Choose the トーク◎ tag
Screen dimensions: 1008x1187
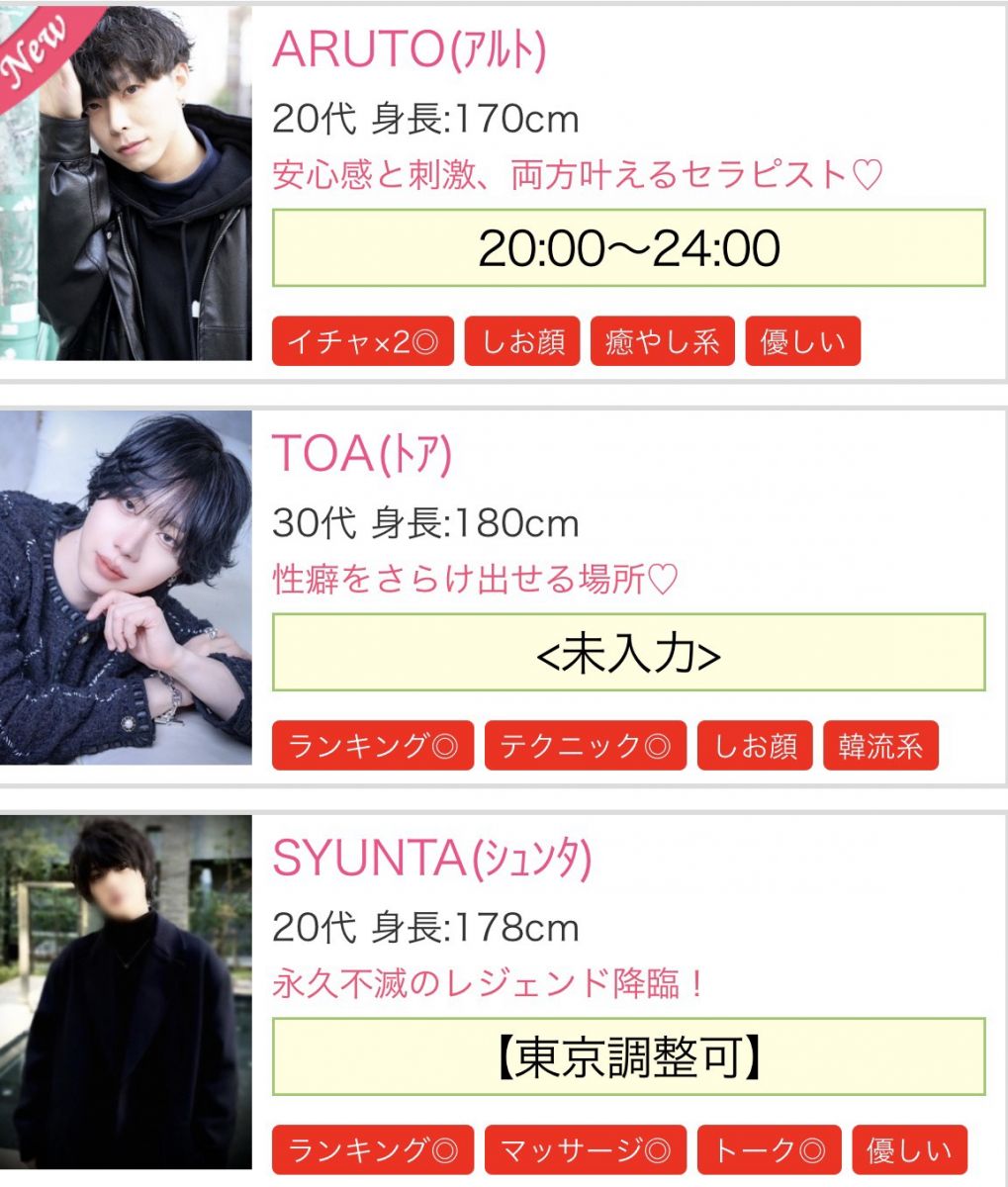(x=769, y=1150)
